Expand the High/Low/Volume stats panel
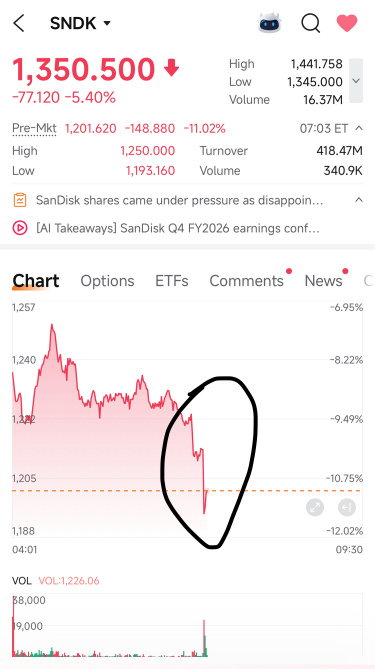375x669 pixels. [x=356, y=81]
